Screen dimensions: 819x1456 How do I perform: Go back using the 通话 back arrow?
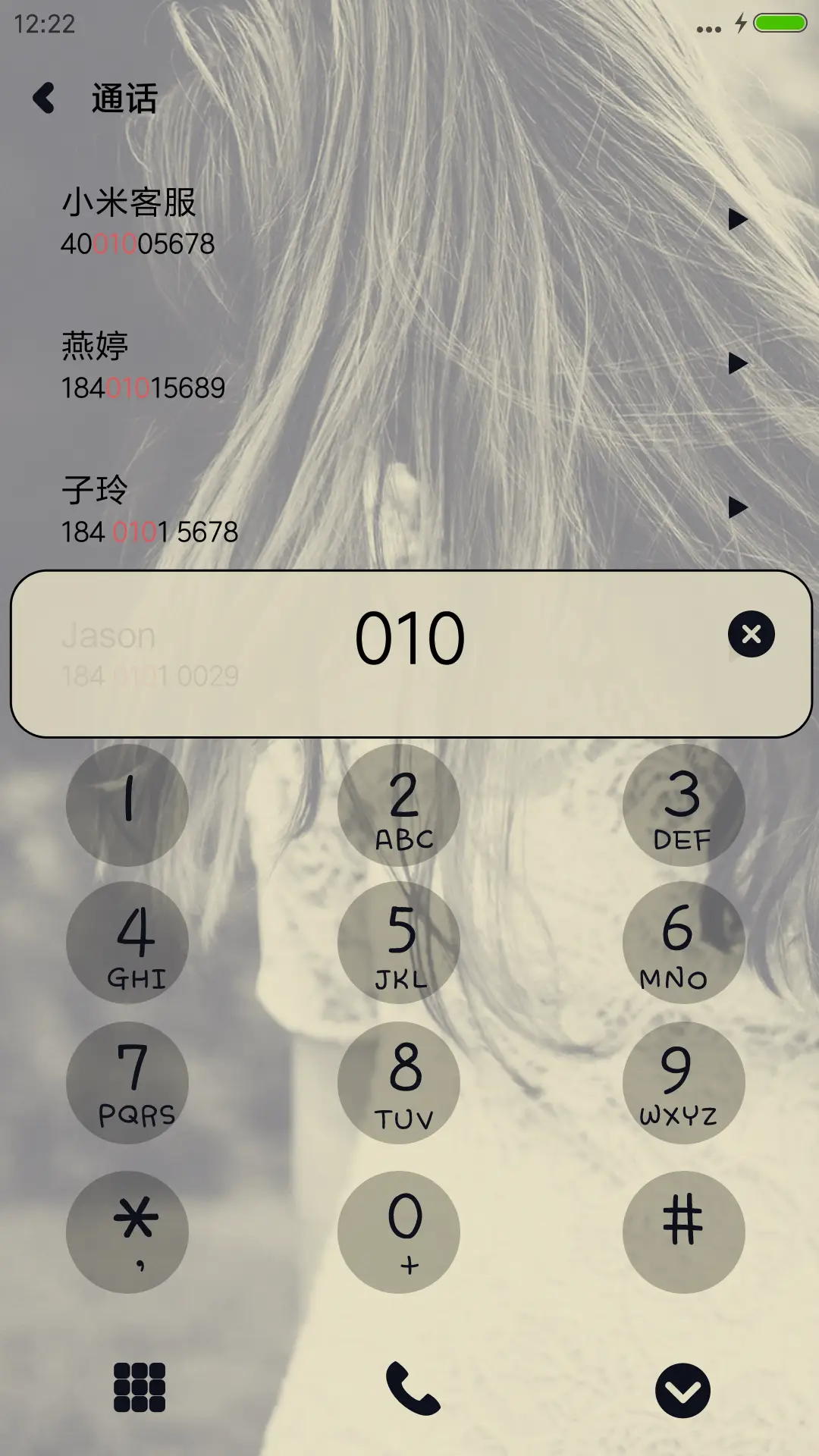point(45,99)
